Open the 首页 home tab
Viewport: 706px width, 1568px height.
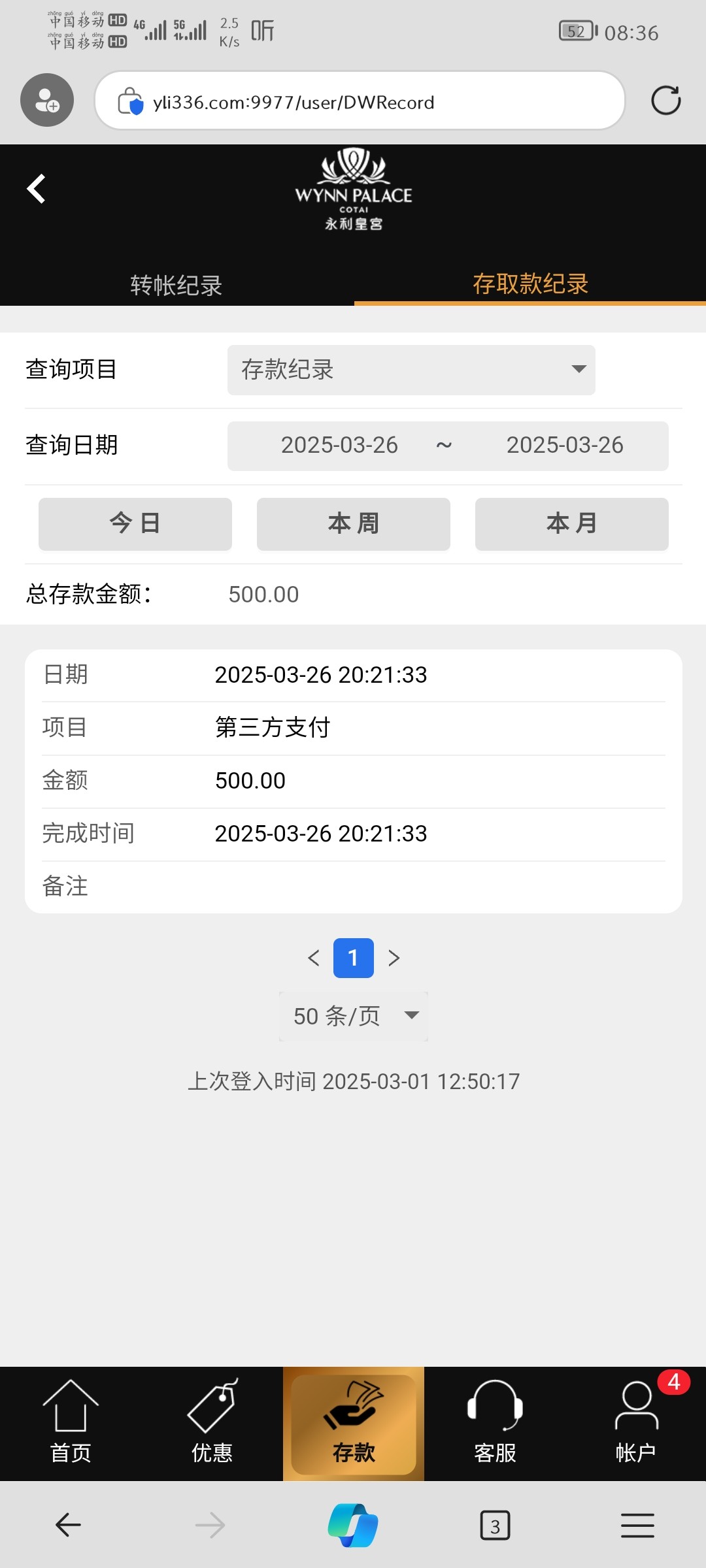[x=71, y=1423]
